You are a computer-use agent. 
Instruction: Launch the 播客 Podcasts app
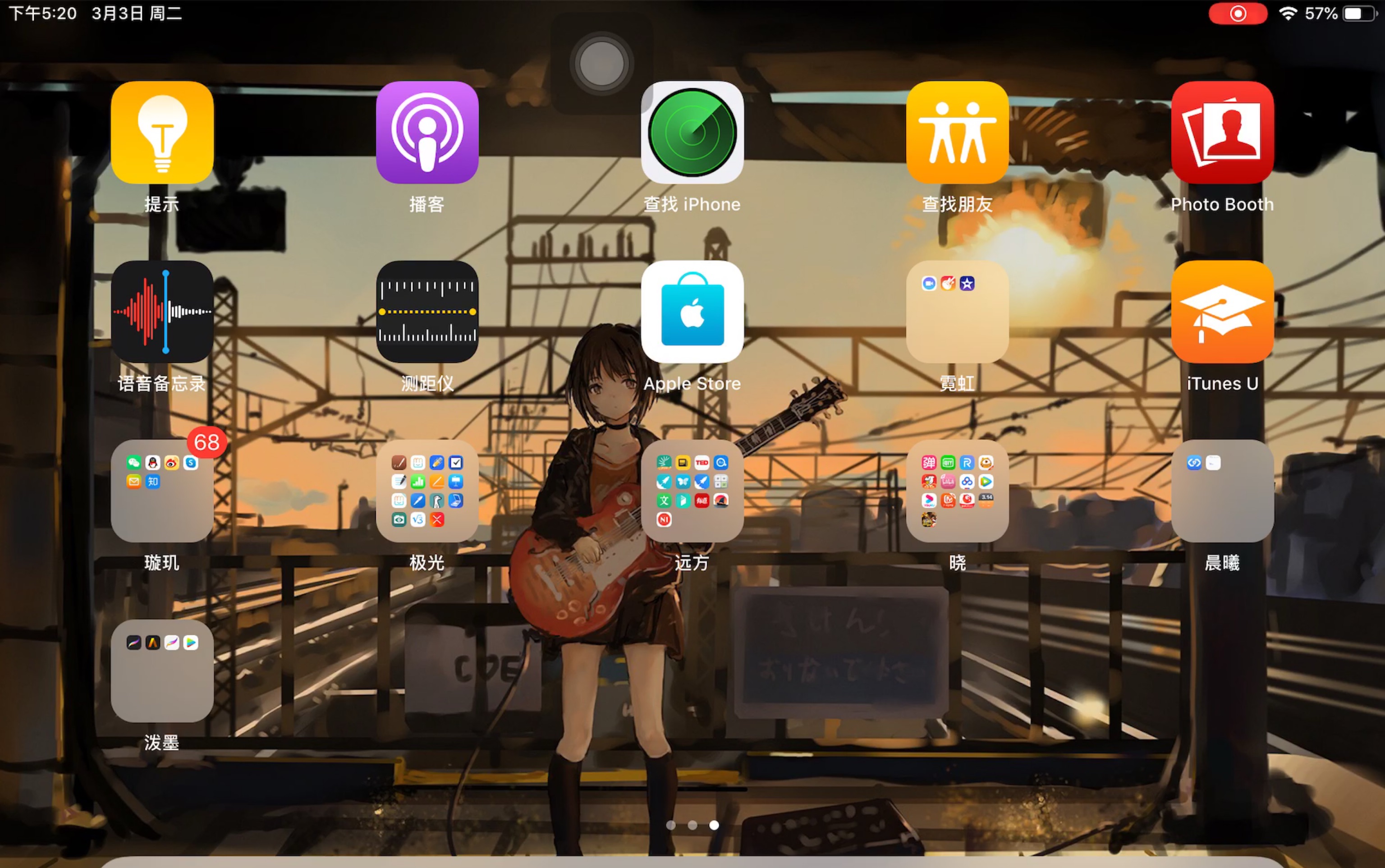point(427,132)
